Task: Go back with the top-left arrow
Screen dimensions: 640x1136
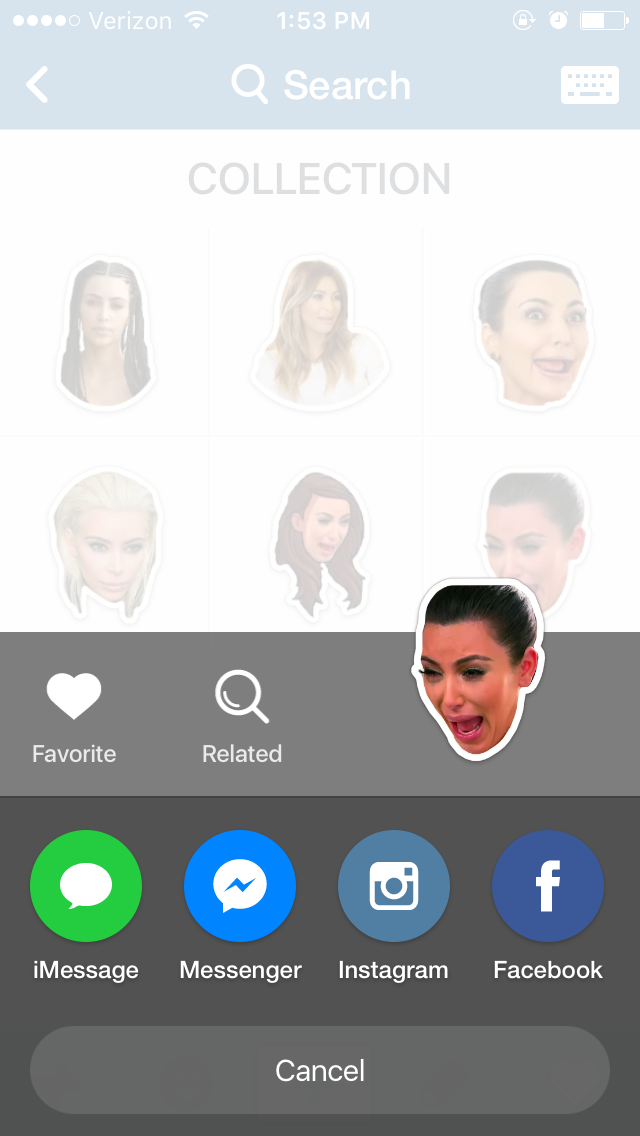Action: (37, 85)
